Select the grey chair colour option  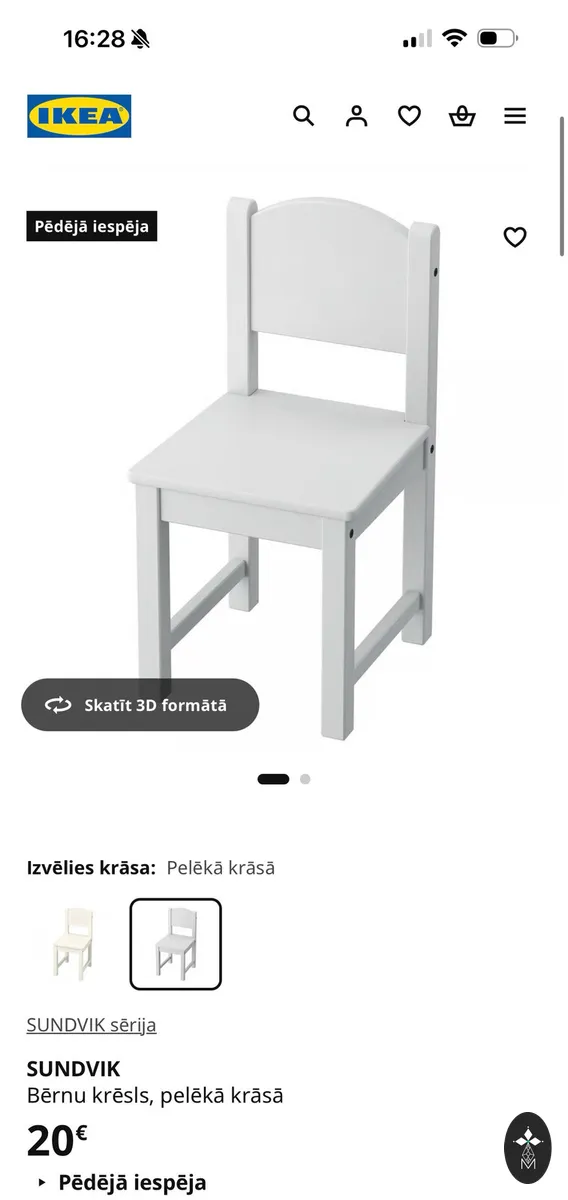[x=176, y=944]
